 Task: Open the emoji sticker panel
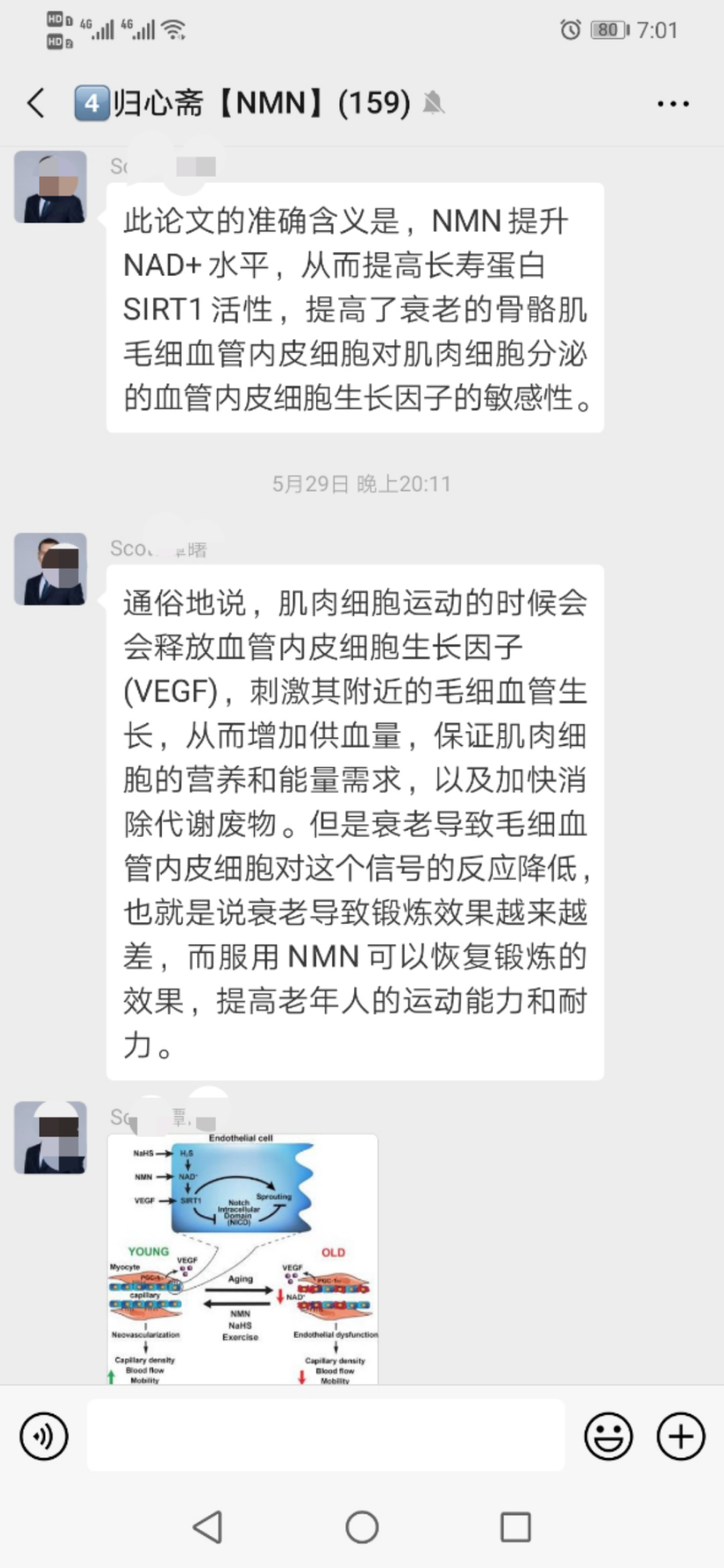pyautogui.click(x=608, y=1436)
